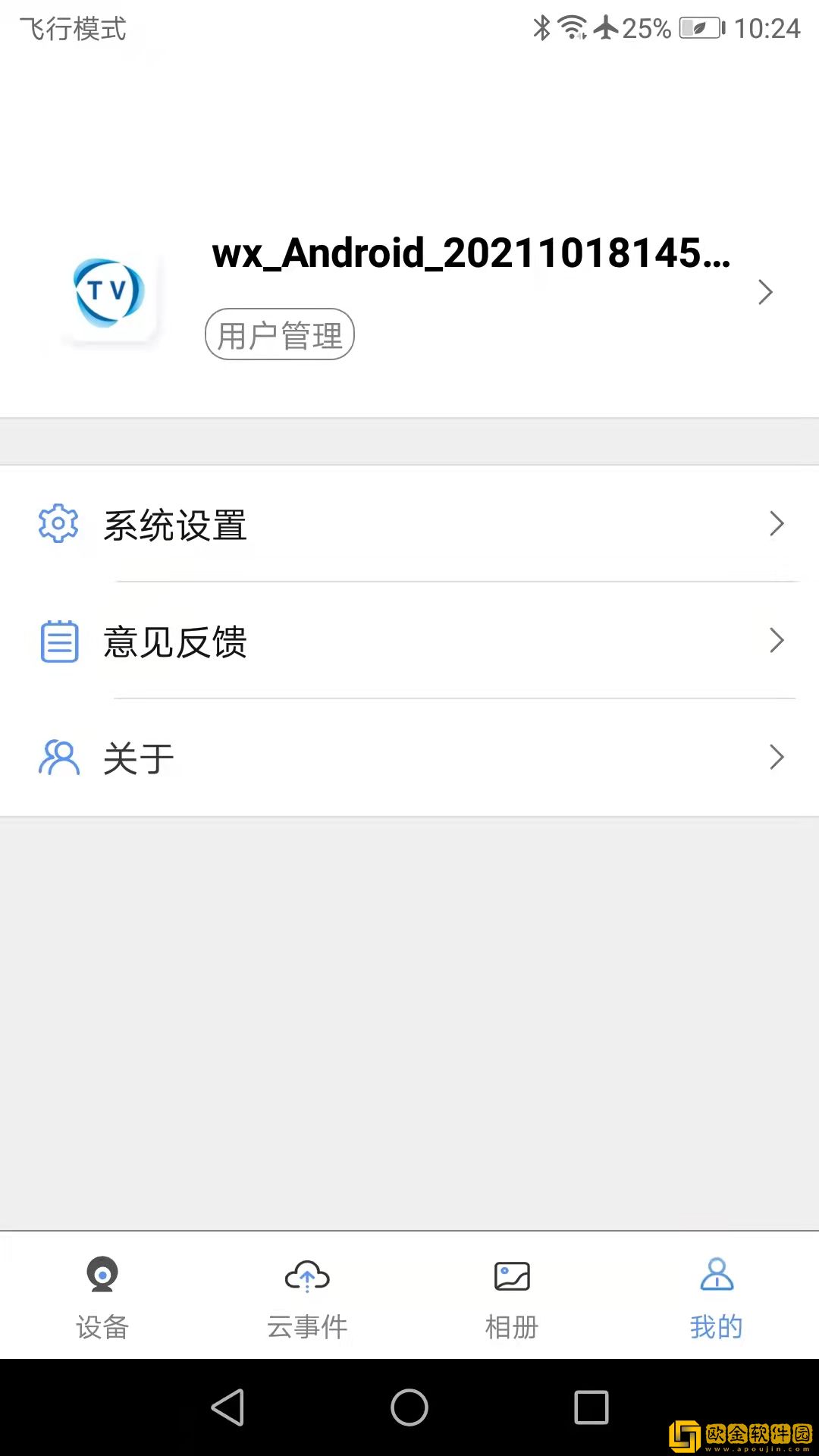This screenshot has width=819, height=1456.
Task: Tap the TV profile avatar
Action: click(109, 293)
